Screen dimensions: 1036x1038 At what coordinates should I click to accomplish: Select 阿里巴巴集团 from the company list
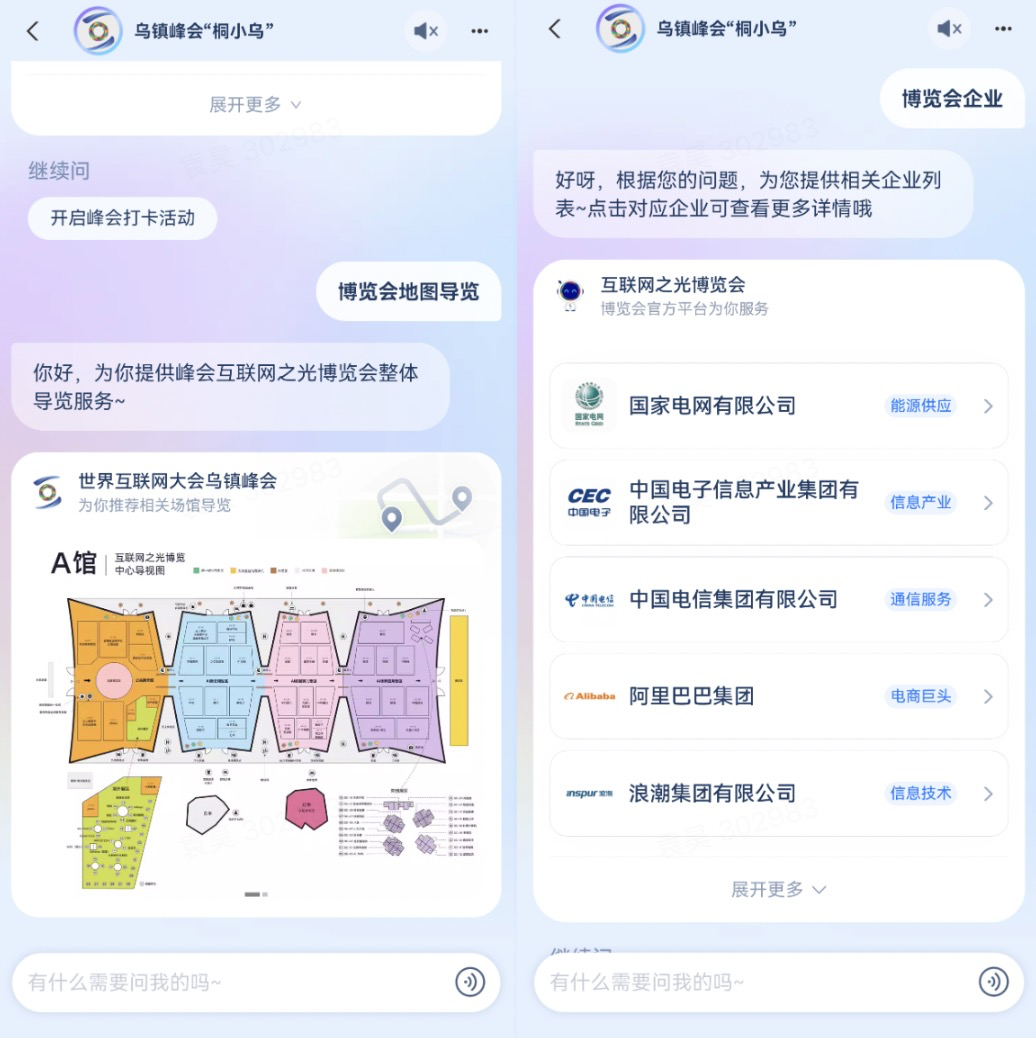778,696
